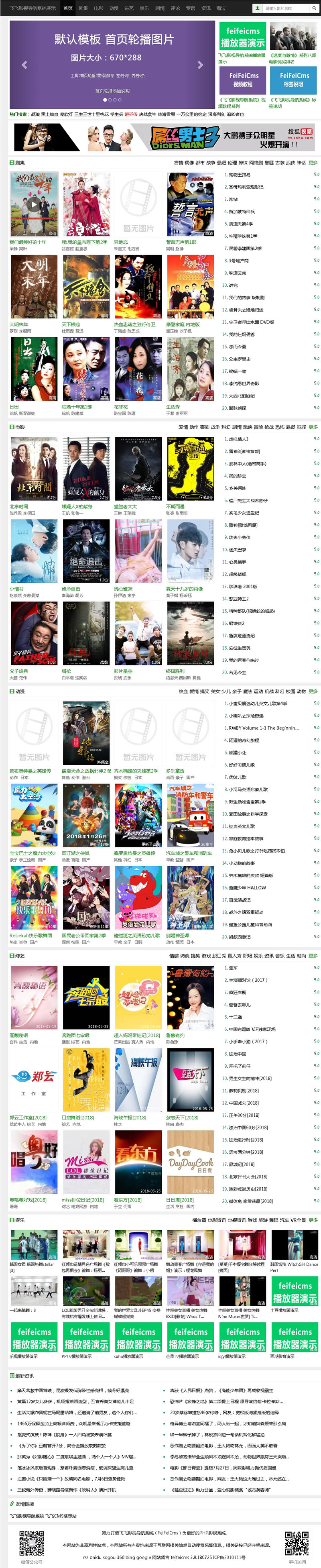This screenshot has width=321, height=1568.
Task: Open 更多 link in 电影 section
Action: [x=313, y=427]
